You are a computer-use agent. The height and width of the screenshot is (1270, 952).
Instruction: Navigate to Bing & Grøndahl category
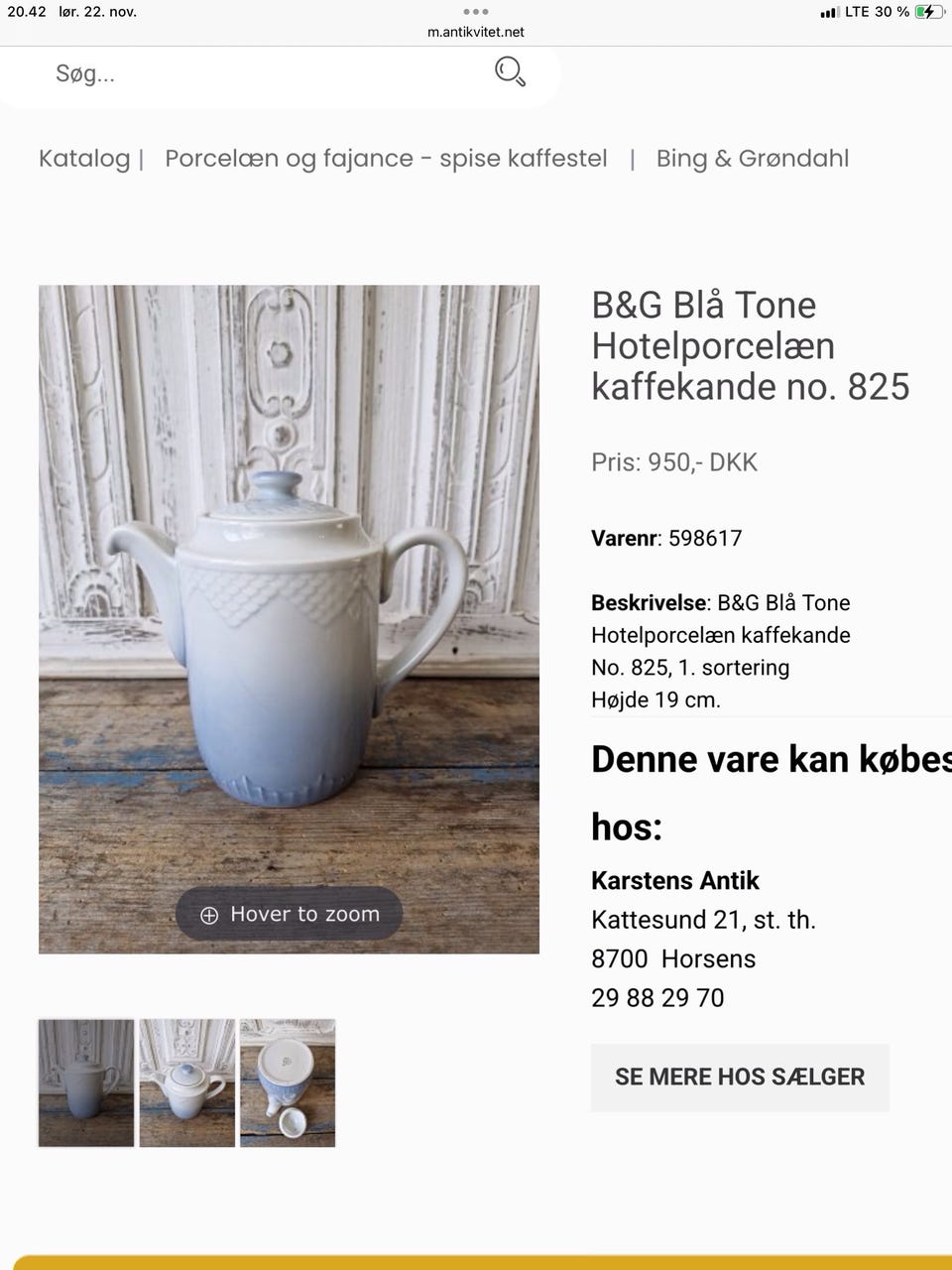[x=752, y=159]
